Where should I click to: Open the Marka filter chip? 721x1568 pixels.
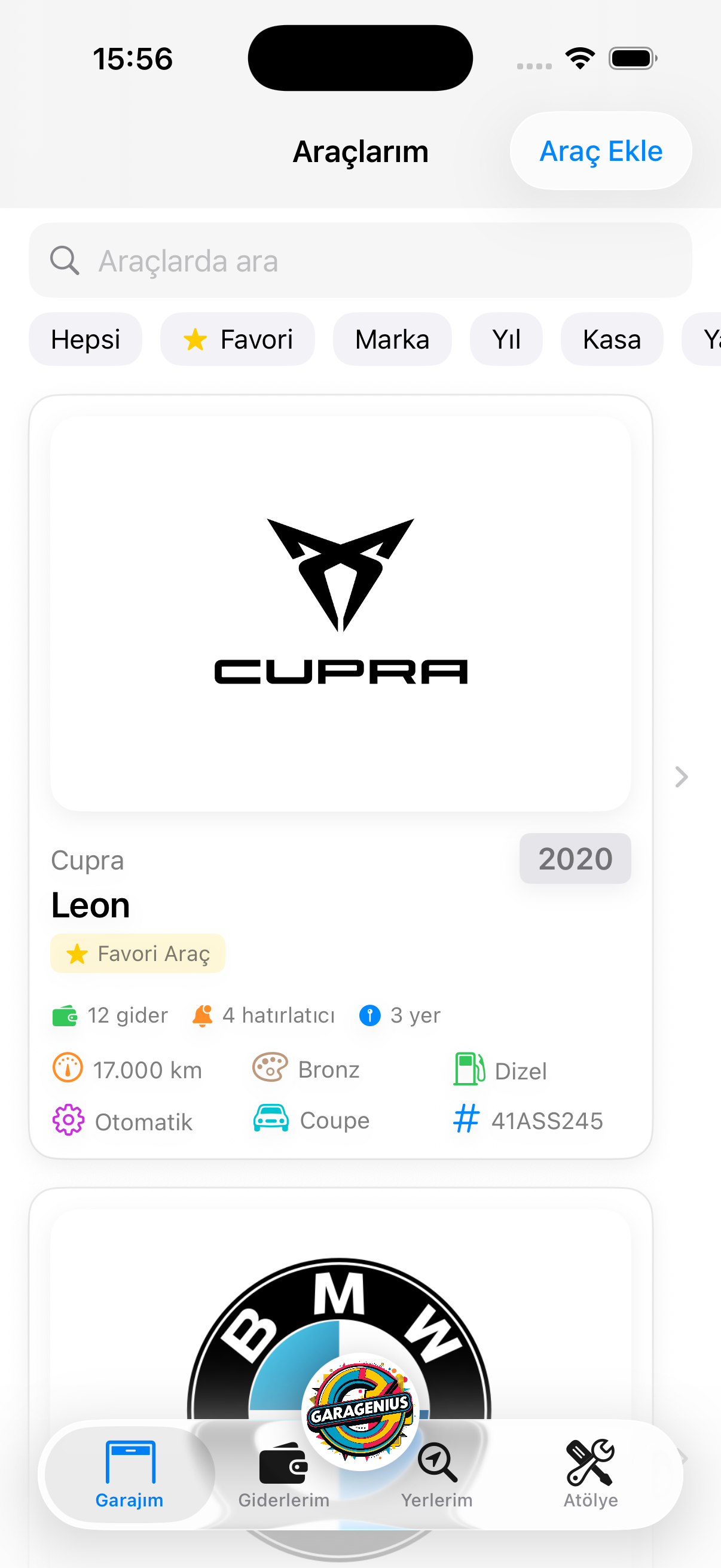392,340
